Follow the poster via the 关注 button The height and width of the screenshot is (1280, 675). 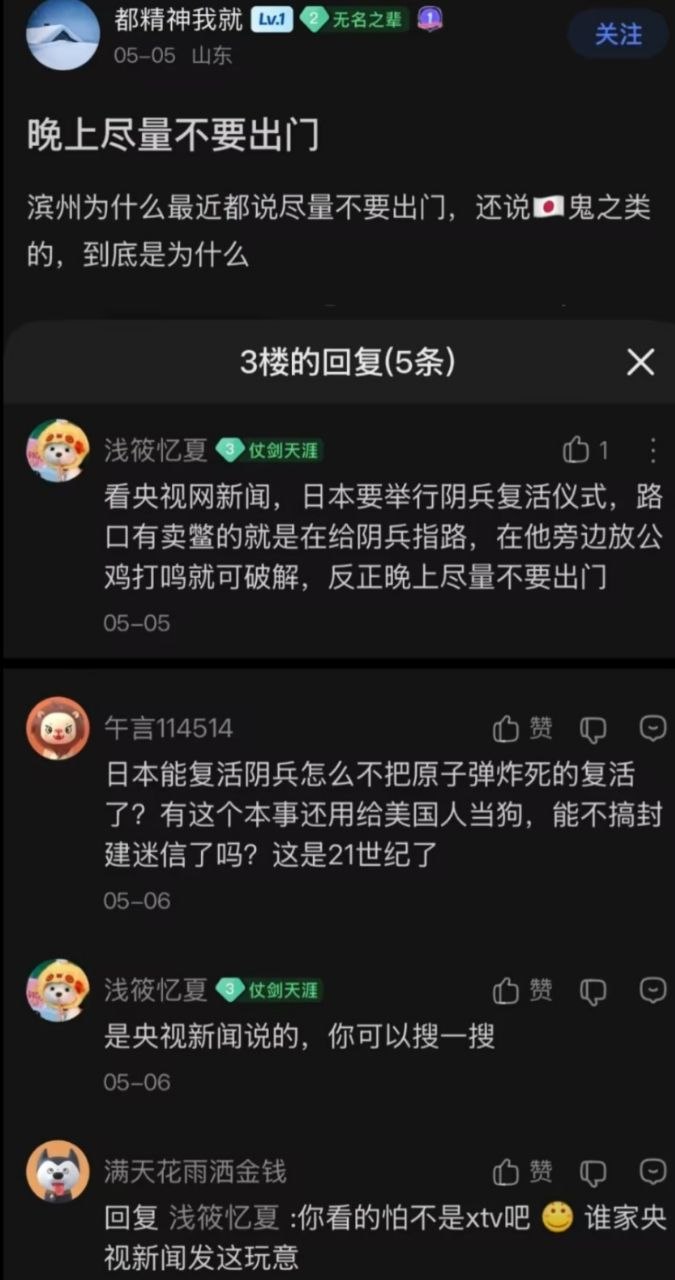(x=619, y=34)
